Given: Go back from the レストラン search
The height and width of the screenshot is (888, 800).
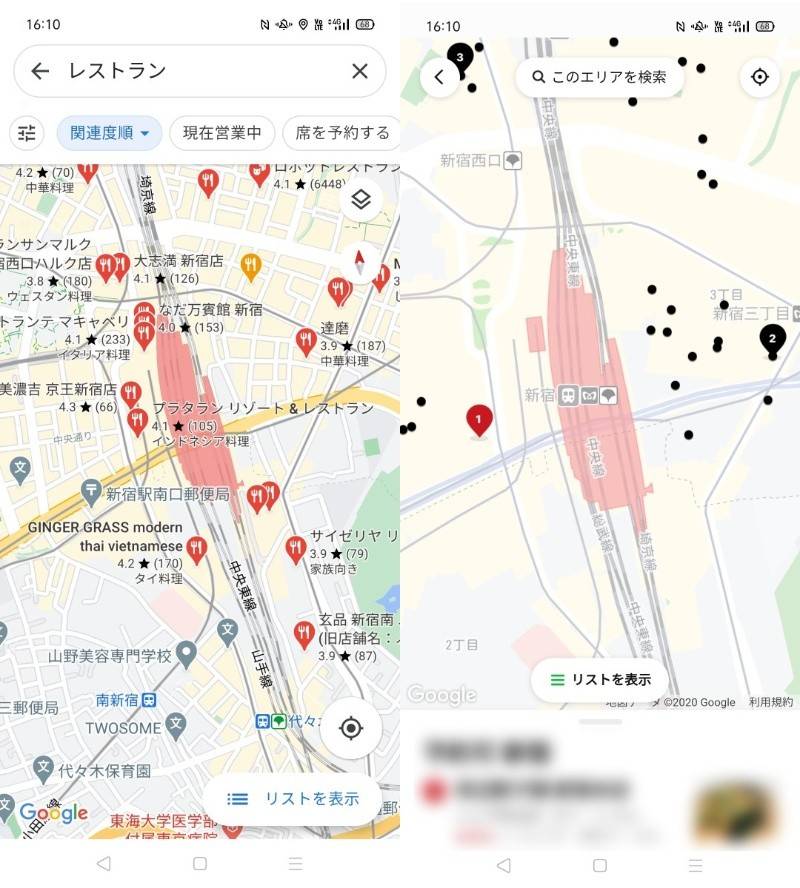Looking at the screenshot, I should 40,71.
